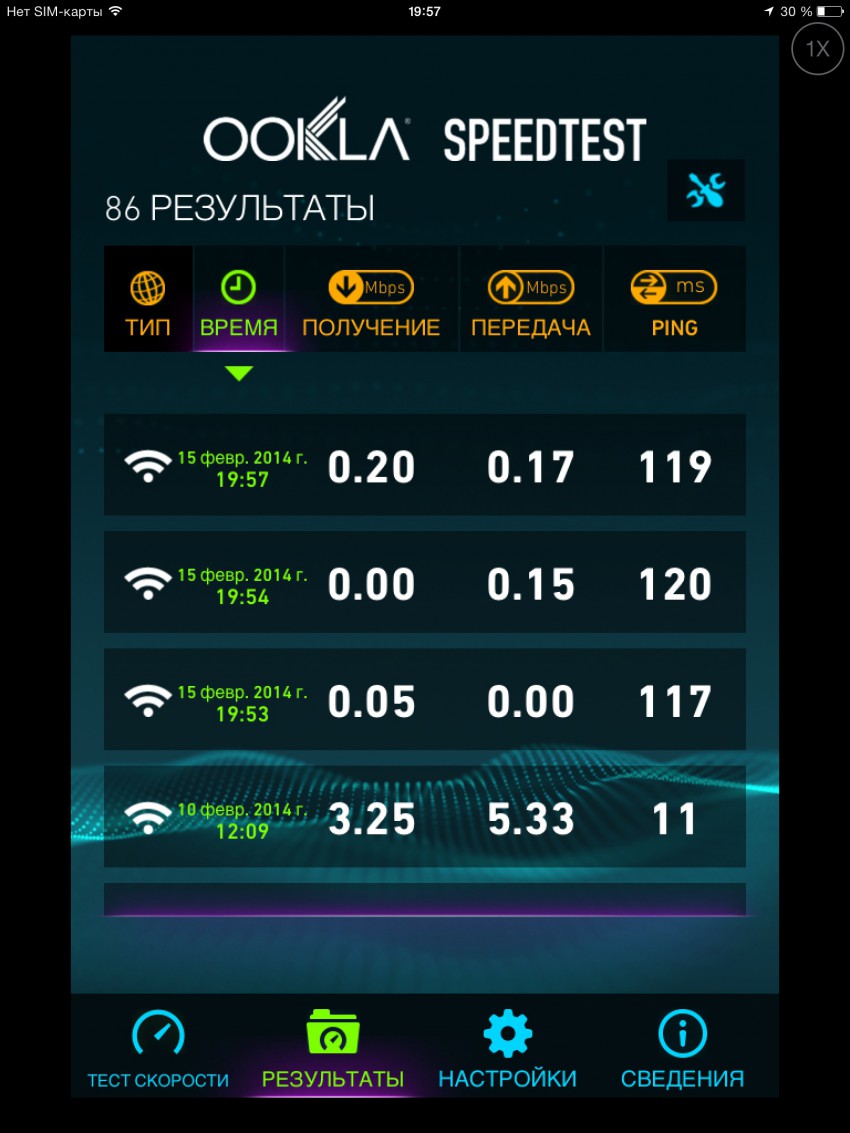Screen dimensions: 850x1133
Task: Toggle the 1X app scaling button
Action: [x=817, y=49]
